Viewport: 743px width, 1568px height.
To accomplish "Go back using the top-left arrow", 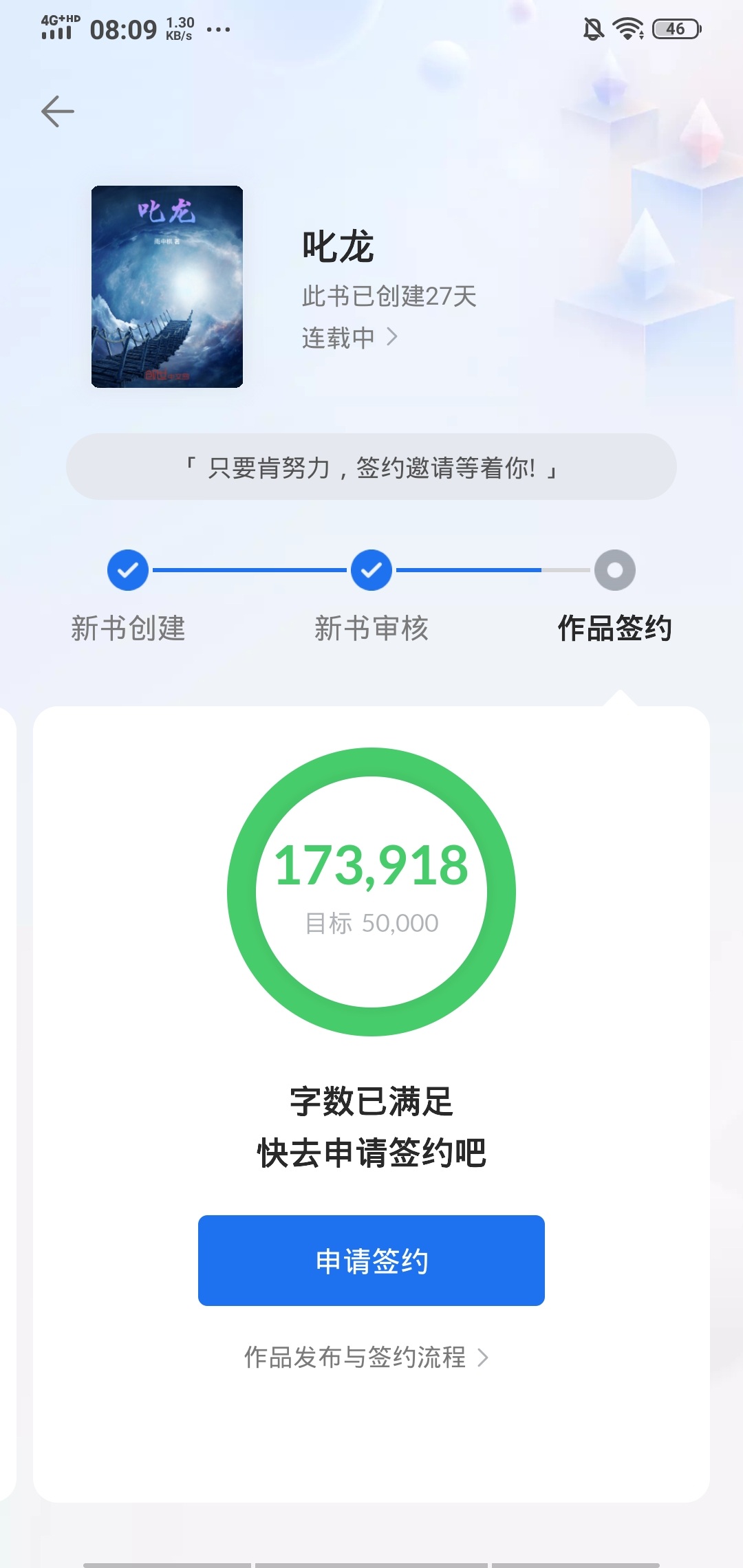I will click(58, 111).
